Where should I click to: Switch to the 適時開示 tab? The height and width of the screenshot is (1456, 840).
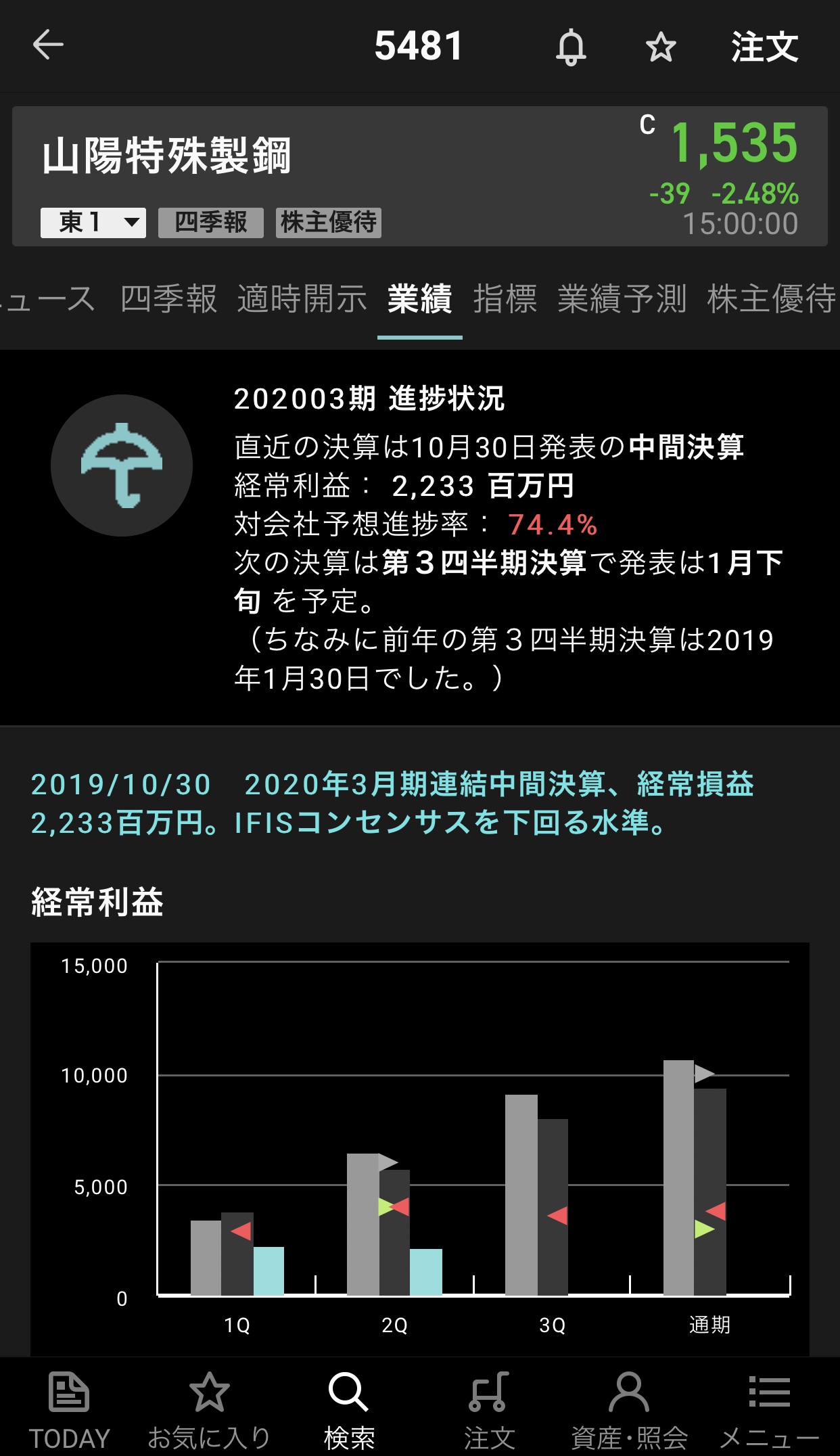point(302,299)
